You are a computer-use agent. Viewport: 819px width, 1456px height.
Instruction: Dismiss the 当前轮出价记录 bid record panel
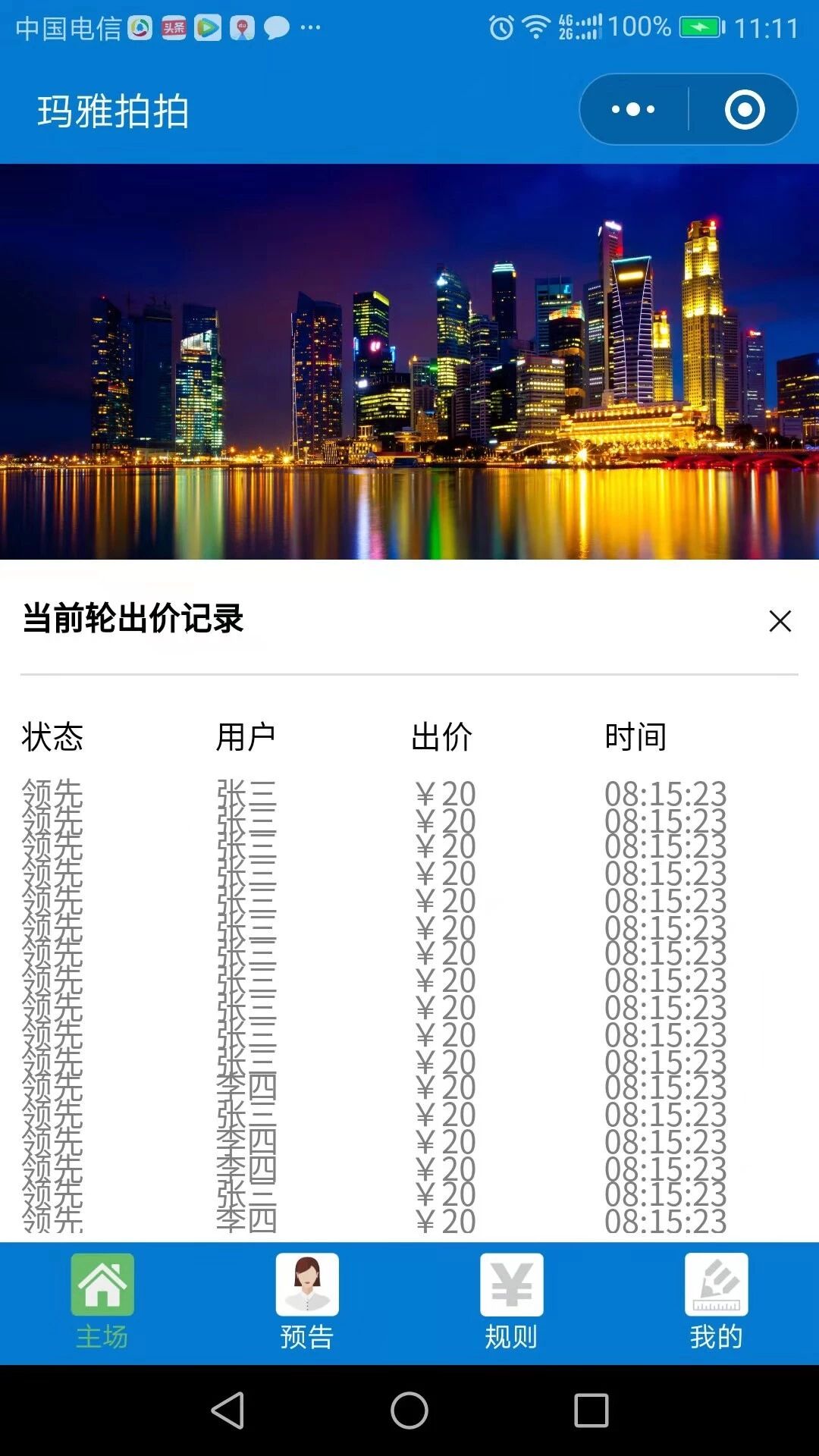780,621
